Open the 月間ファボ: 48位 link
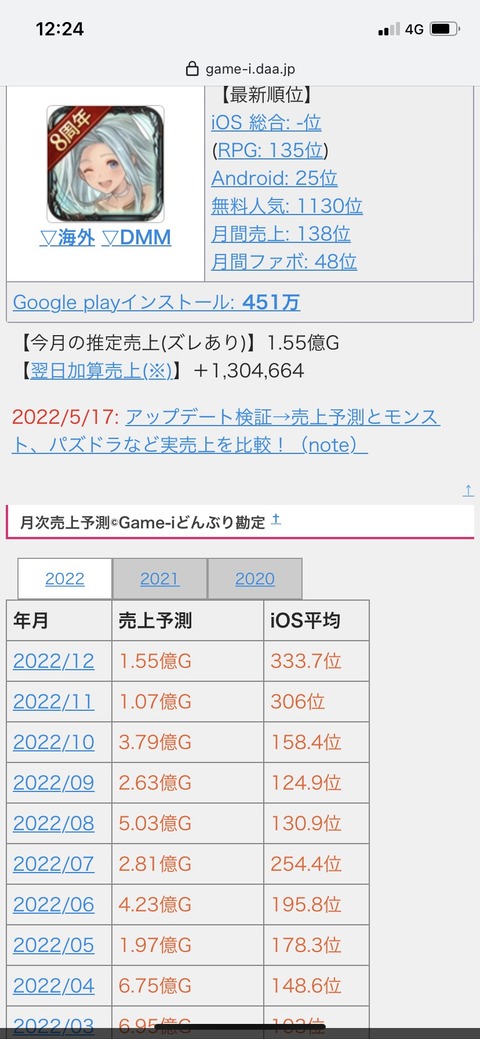This screenshot has width=480, height=1039. tap(284, 262)
